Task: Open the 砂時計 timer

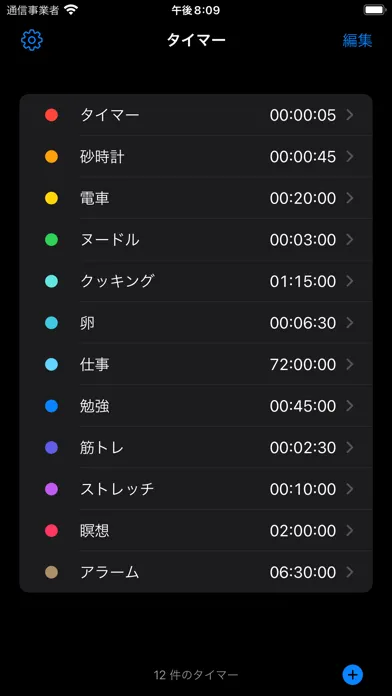Action: [x=196, y=157]
